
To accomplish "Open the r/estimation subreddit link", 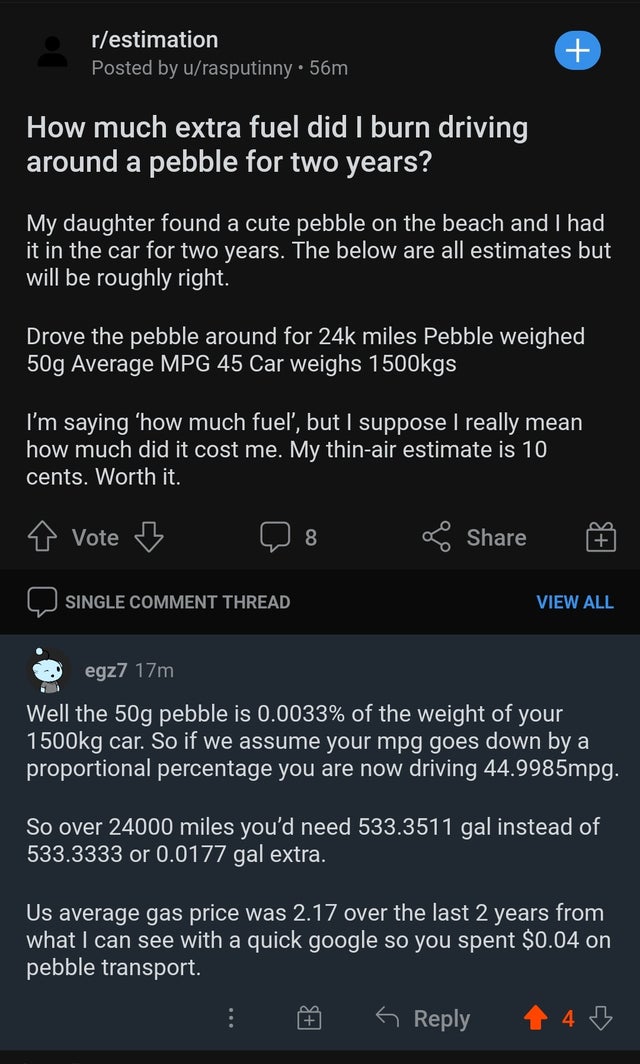I will click(x=155, y=39).
